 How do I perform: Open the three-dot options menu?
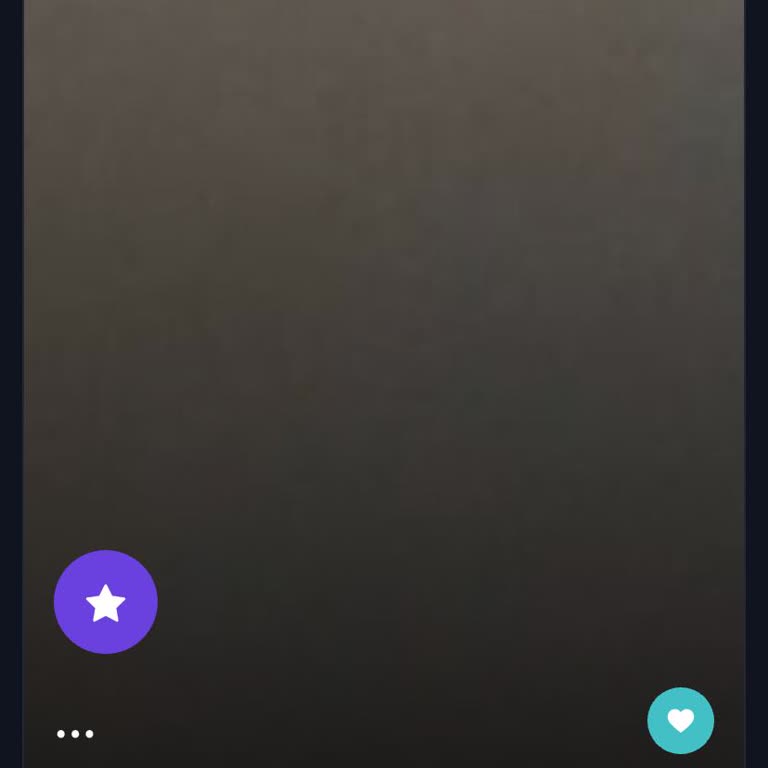(x=75, y=734)
